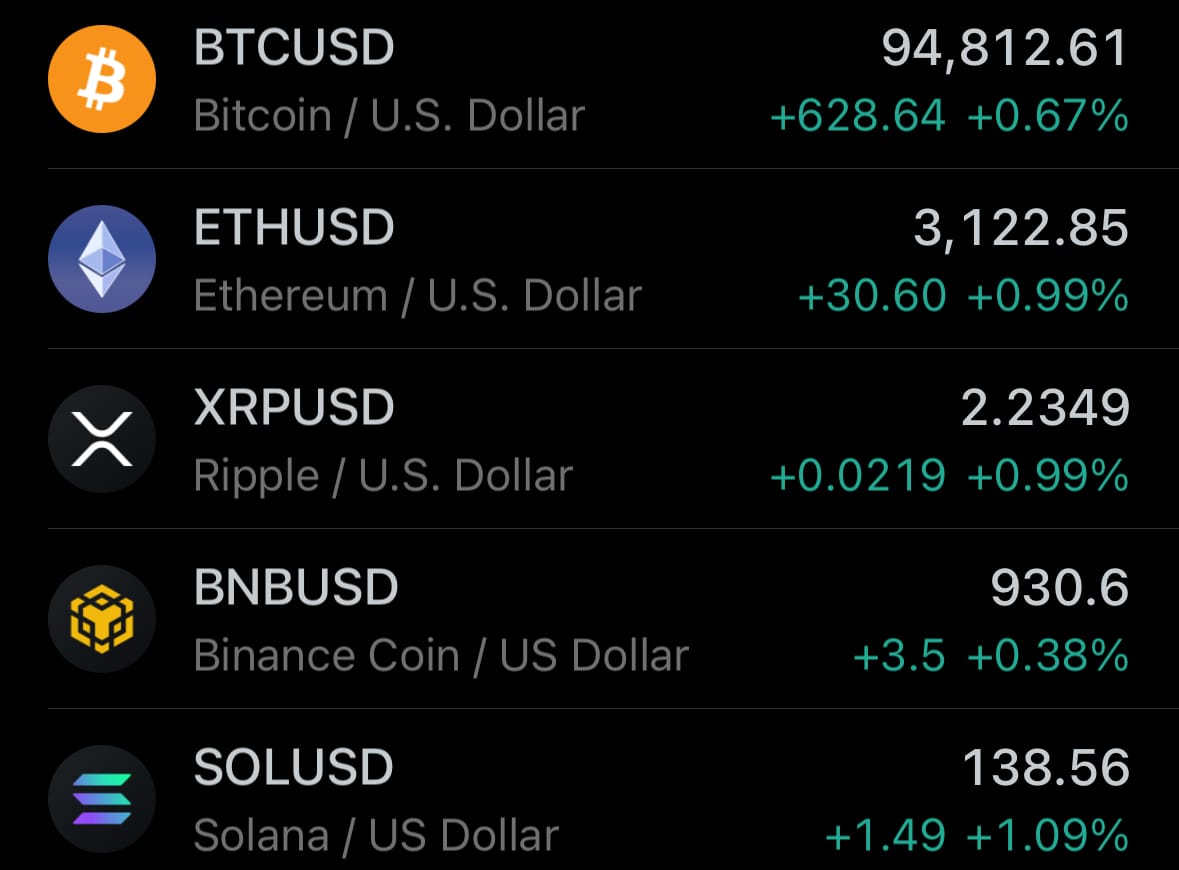Open the BTCUSD Bitcoin row
Screen dimensions: 1179x870
tap(589, 80)
